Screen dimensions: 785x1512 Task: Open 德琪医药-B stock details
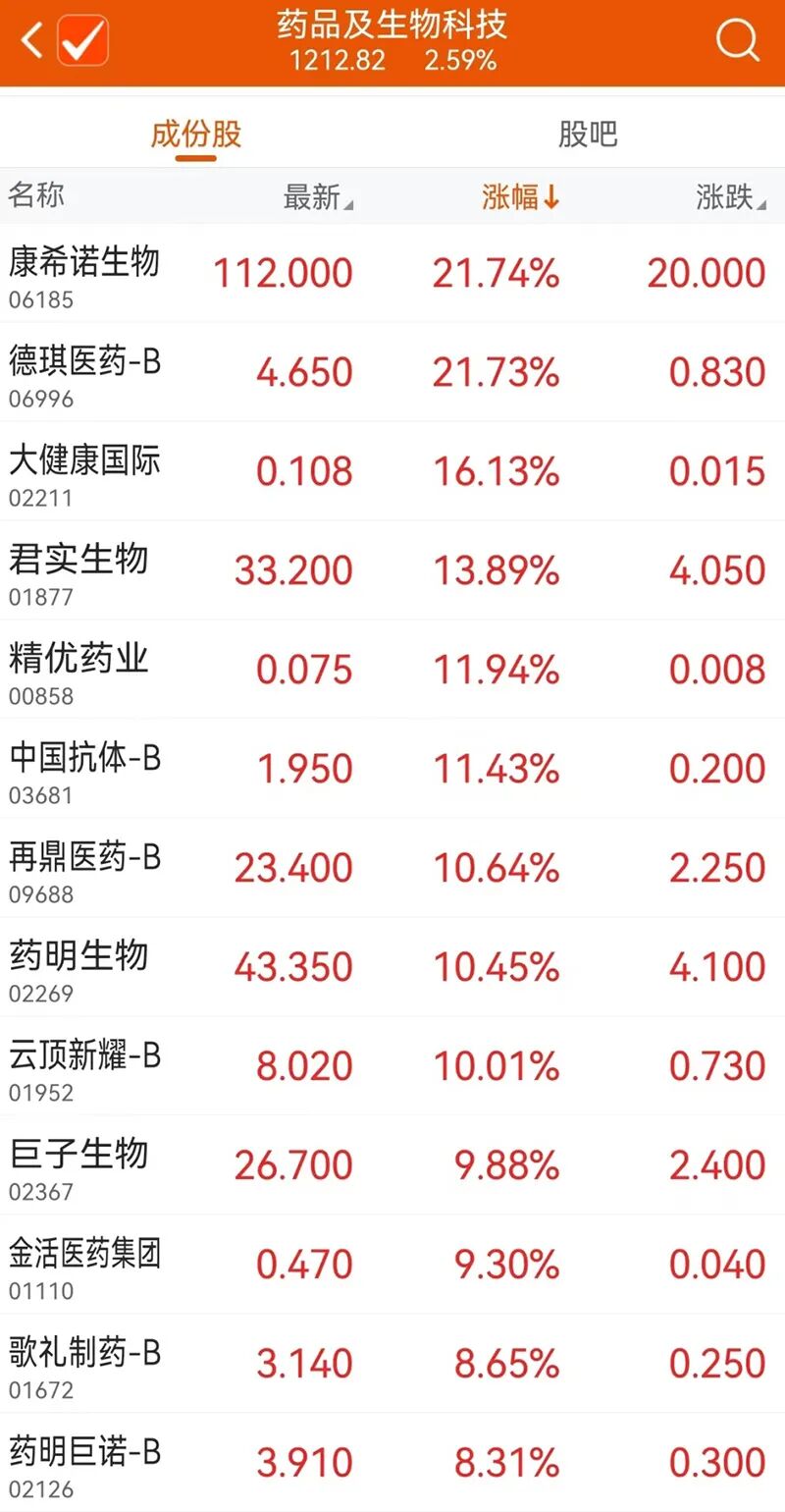392,372
